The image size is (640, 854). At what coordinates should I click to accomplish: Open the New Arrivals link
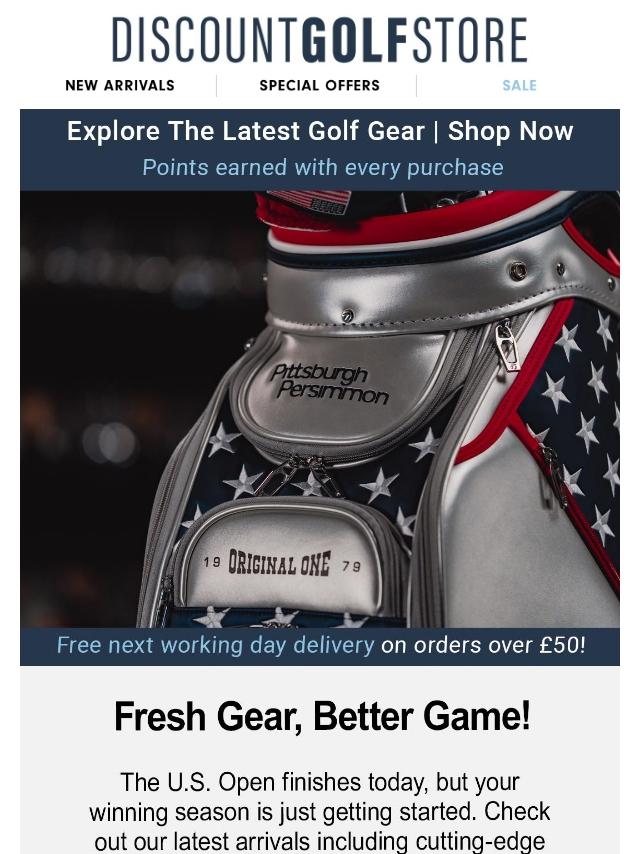(120, 86)
